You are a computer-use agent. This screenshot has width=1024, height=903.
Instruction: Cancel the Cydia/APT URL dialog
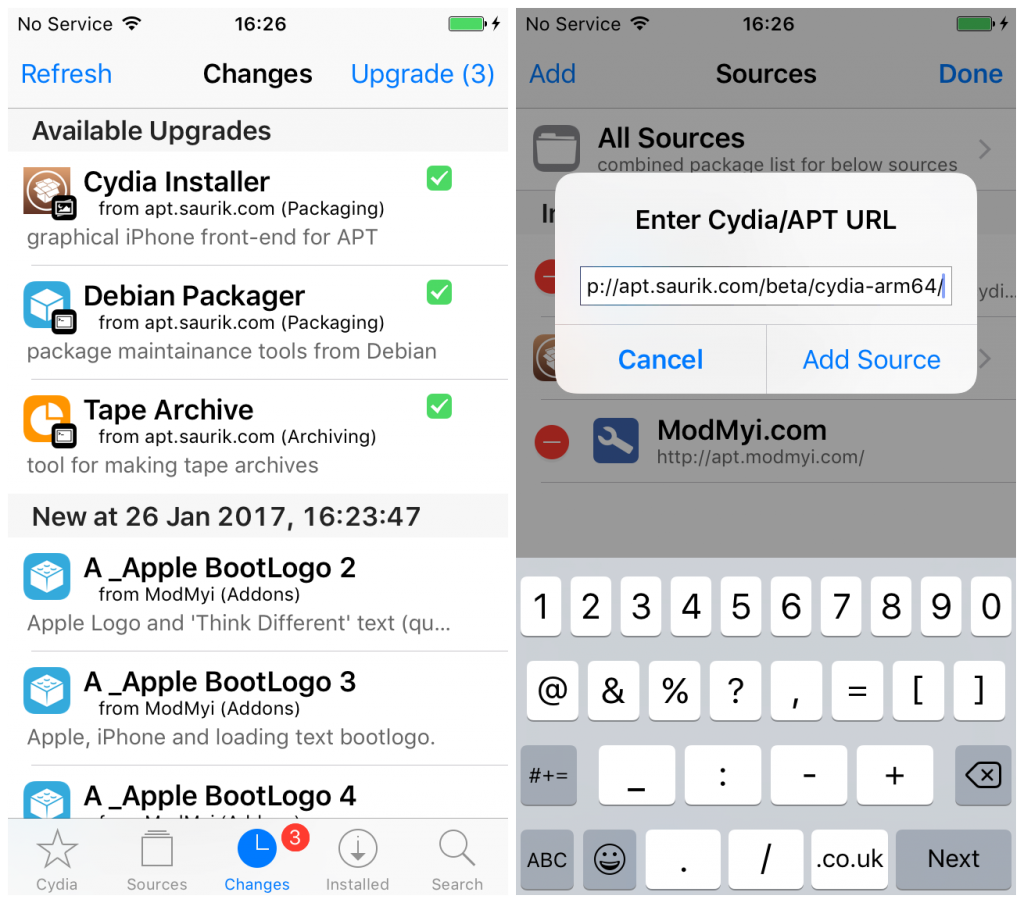[x=660, y=360]
